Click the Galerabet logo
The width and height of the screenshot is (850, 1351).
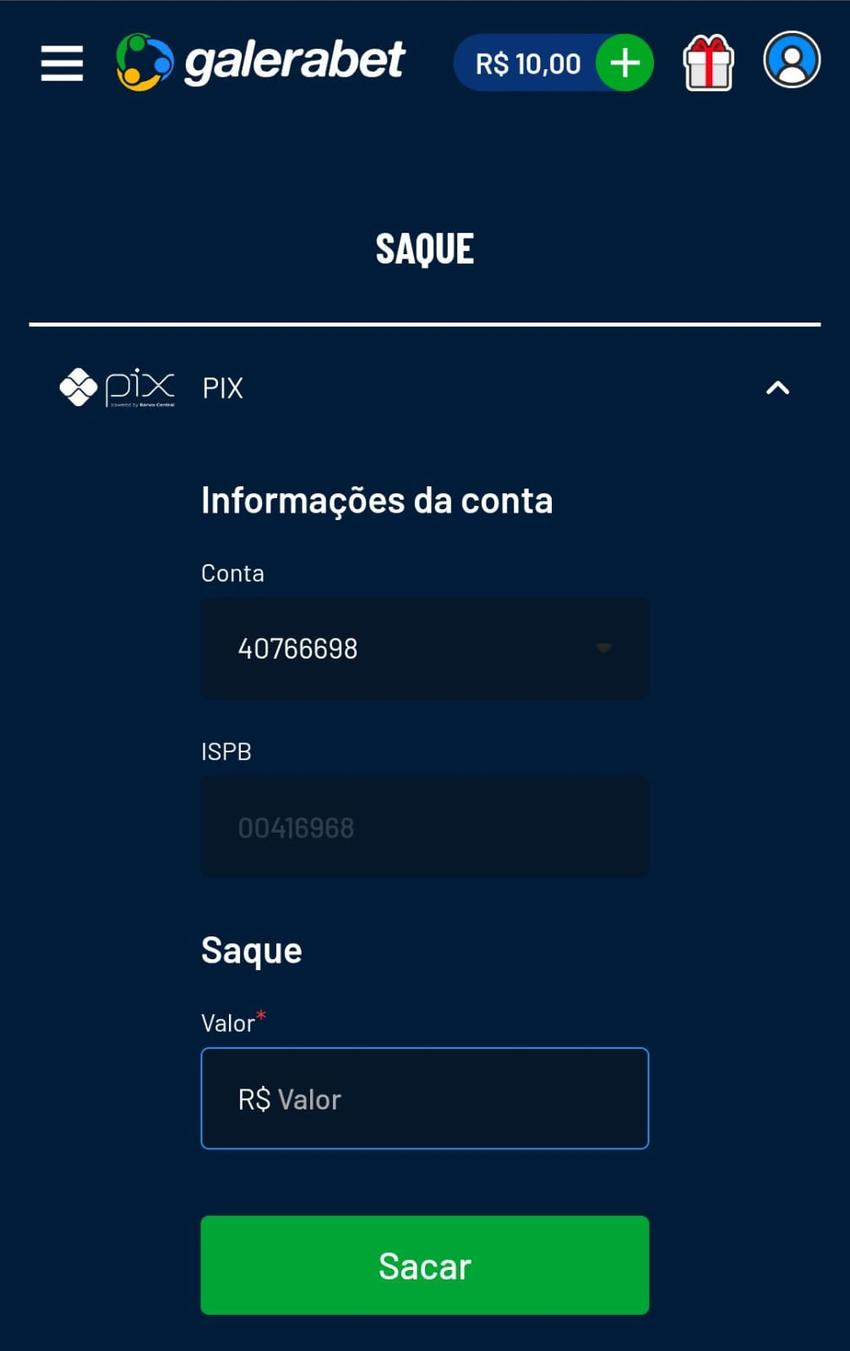pyautogui.click(x=291, y=61)
